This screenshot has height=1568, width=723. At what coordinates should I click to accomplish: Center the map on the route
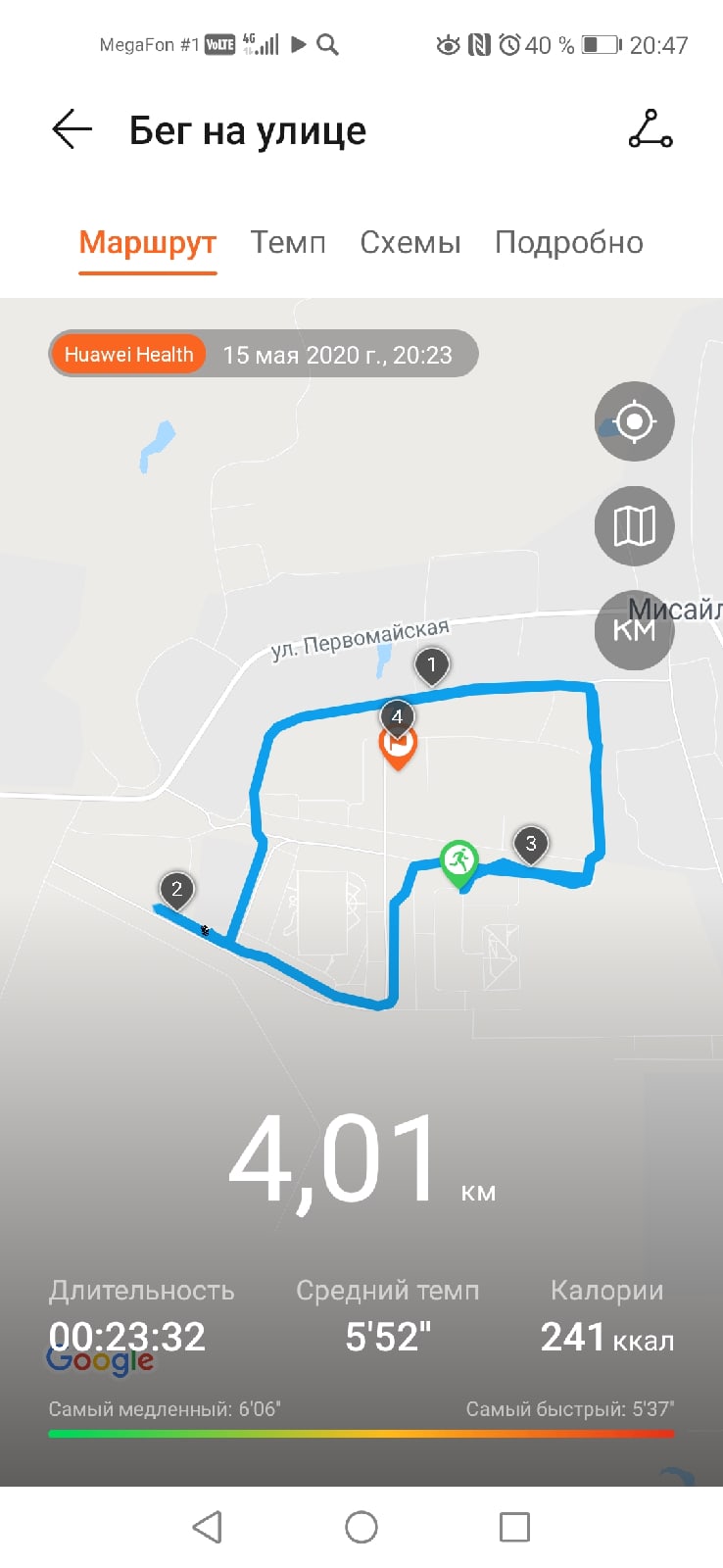[x=634, y=421]
